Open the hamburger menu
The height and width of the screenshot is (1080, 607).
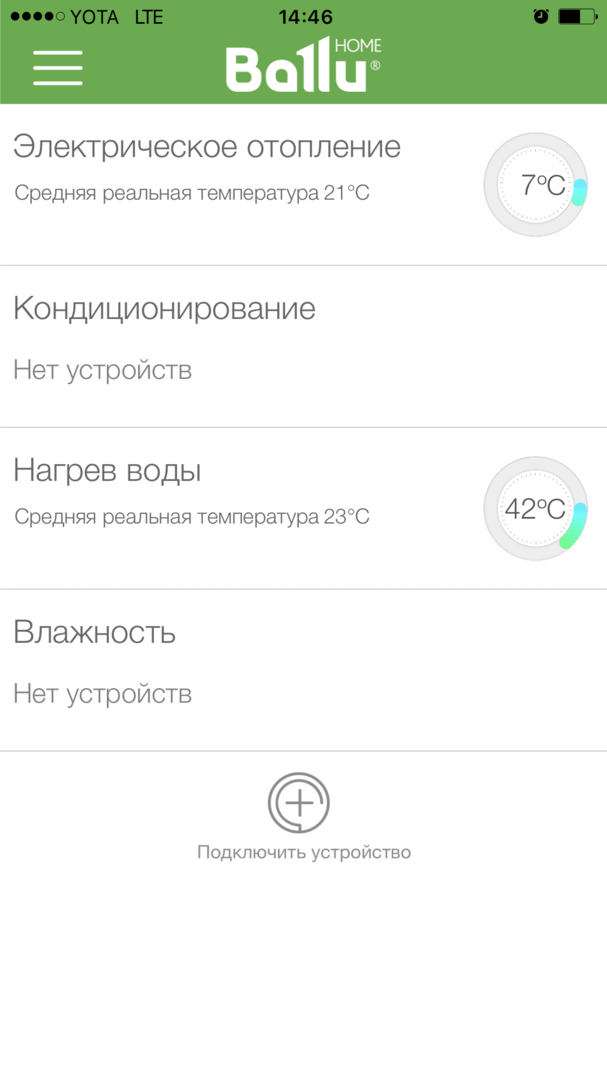pos(58,67)
